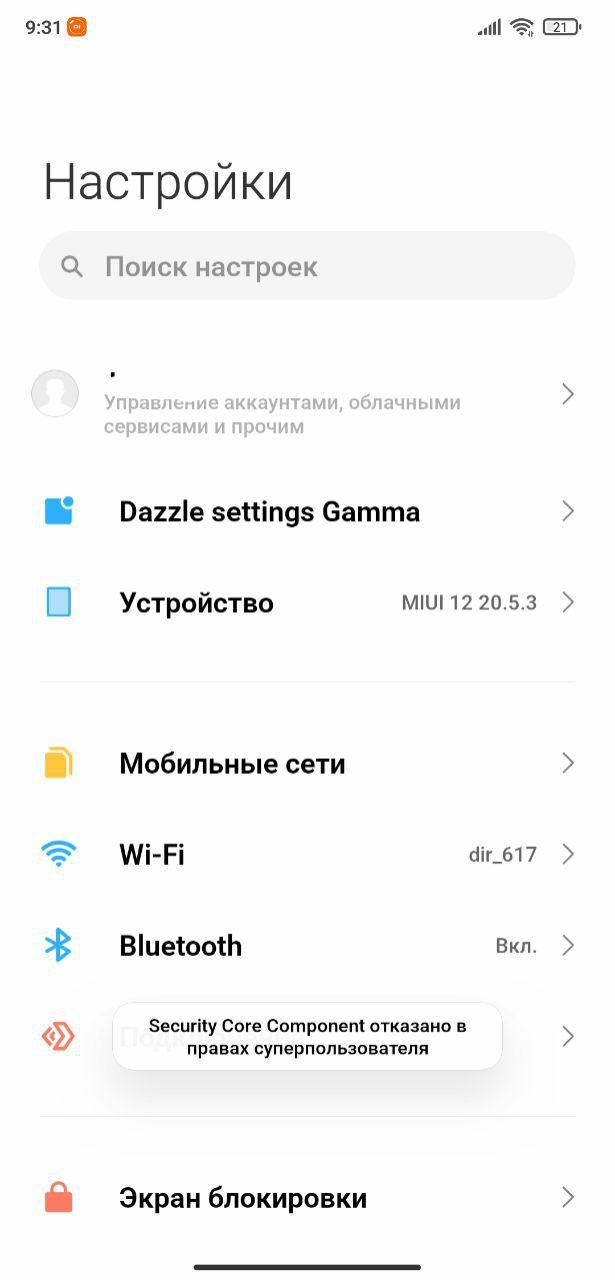Viewport: 615px width, 1280px height.
Task: Open Мобильные сети settings
Action: pyautogui.click(x=307, y=764)
